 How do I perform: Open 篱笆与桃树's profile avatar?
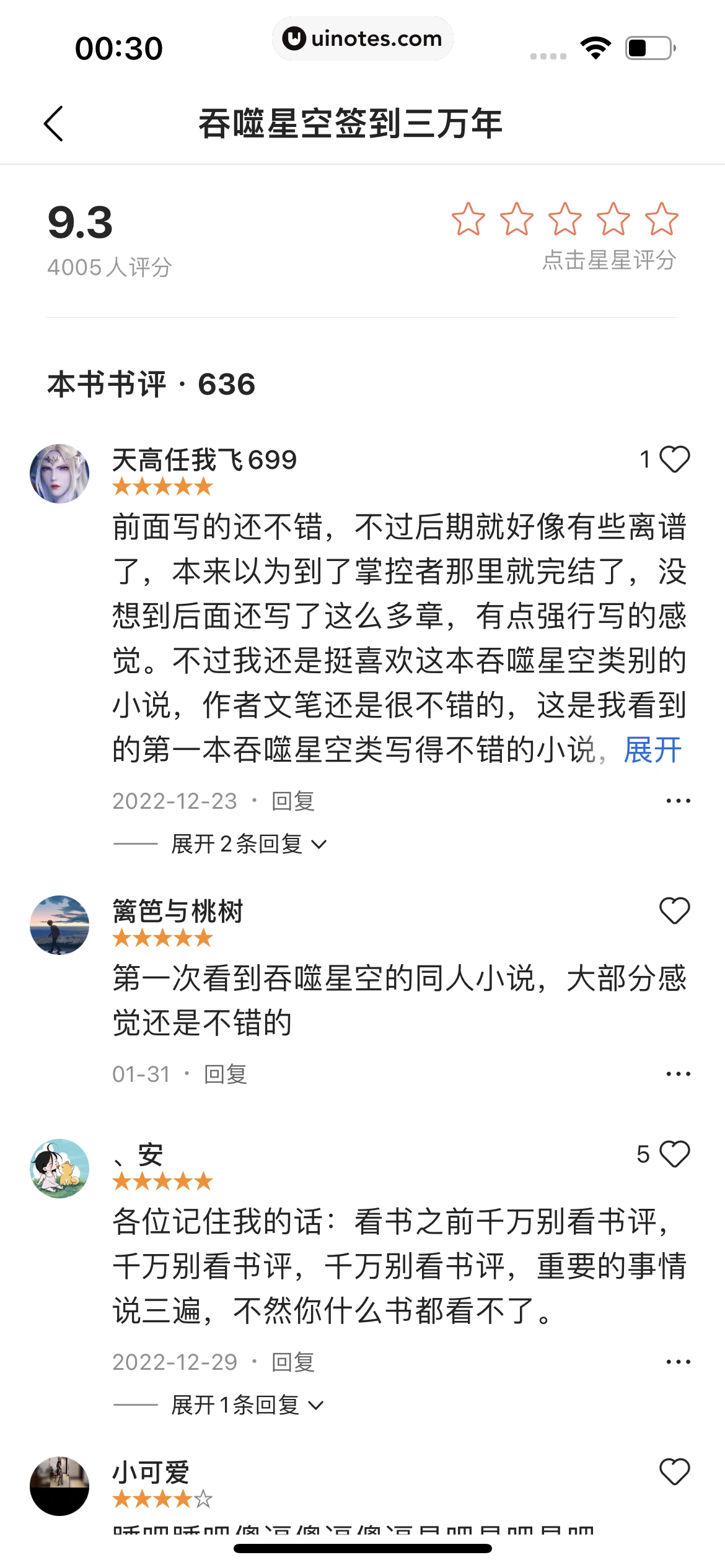pos(59,925)
